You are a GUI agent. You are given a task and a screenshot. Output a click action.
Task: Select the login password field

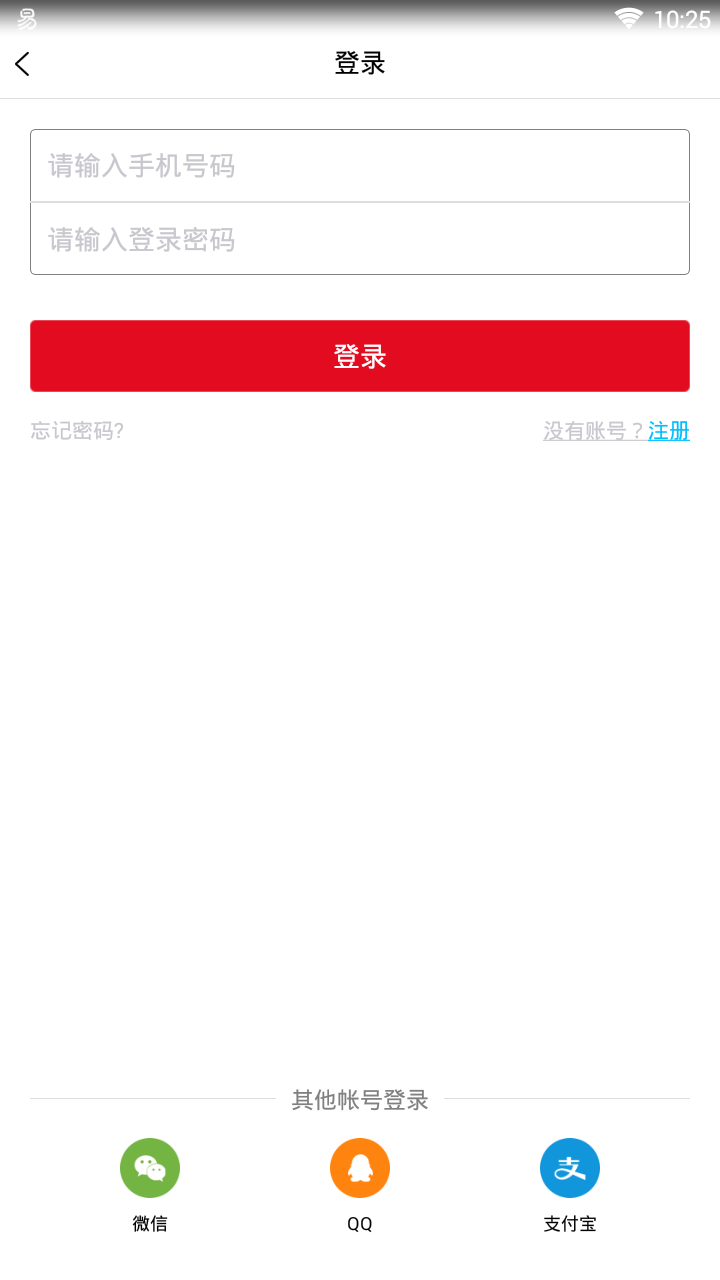click(x=360, y=239)
